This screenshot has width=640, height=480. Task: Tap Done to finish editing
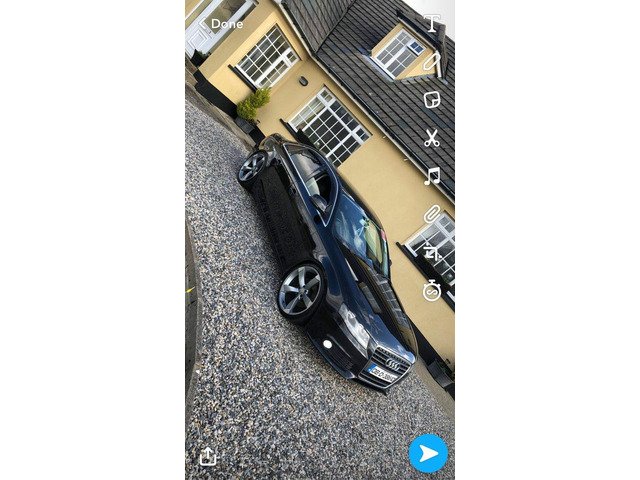pyautogui.click(x=222, y=23)
